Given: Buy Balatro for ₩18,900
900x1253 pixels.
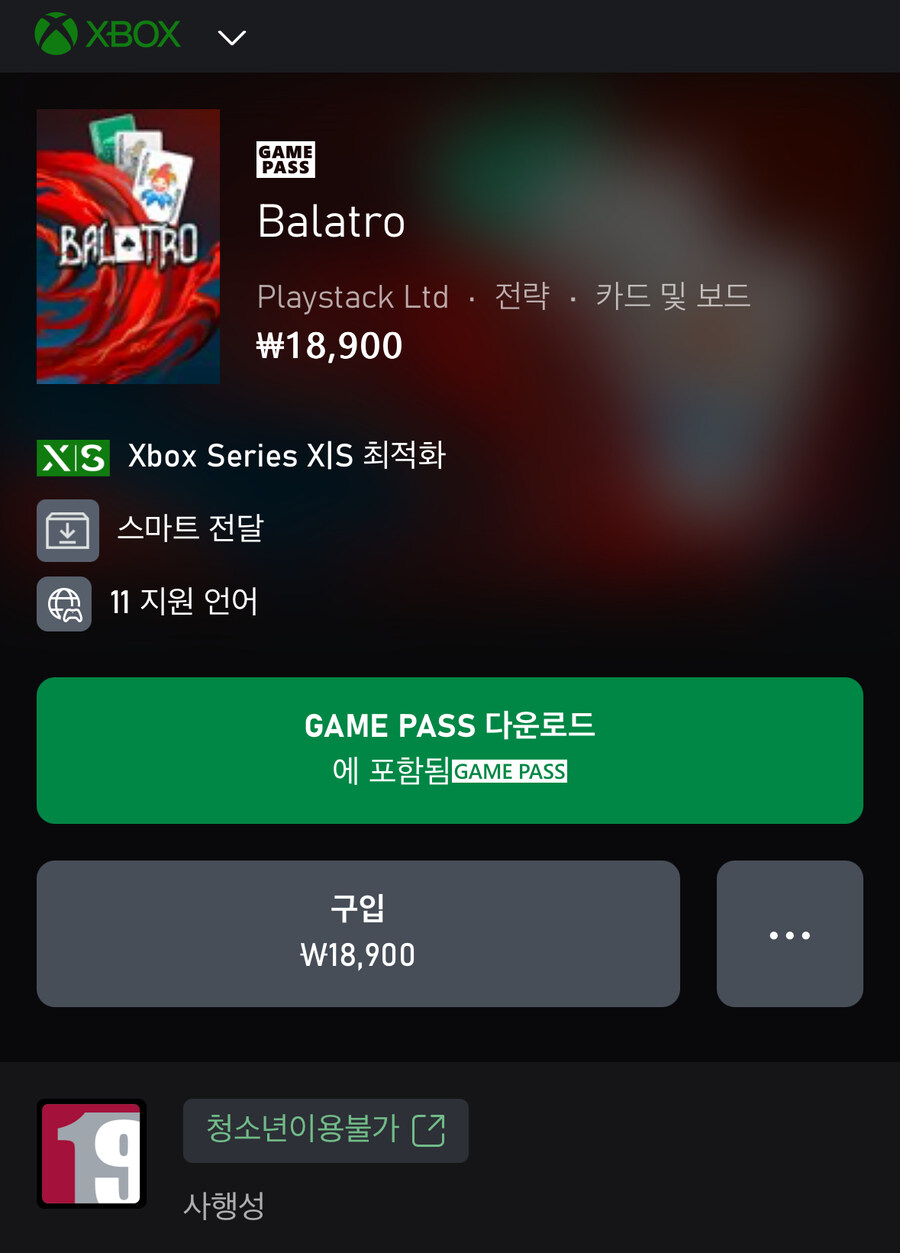Looking at the screenshot, I should pos(358,933).
